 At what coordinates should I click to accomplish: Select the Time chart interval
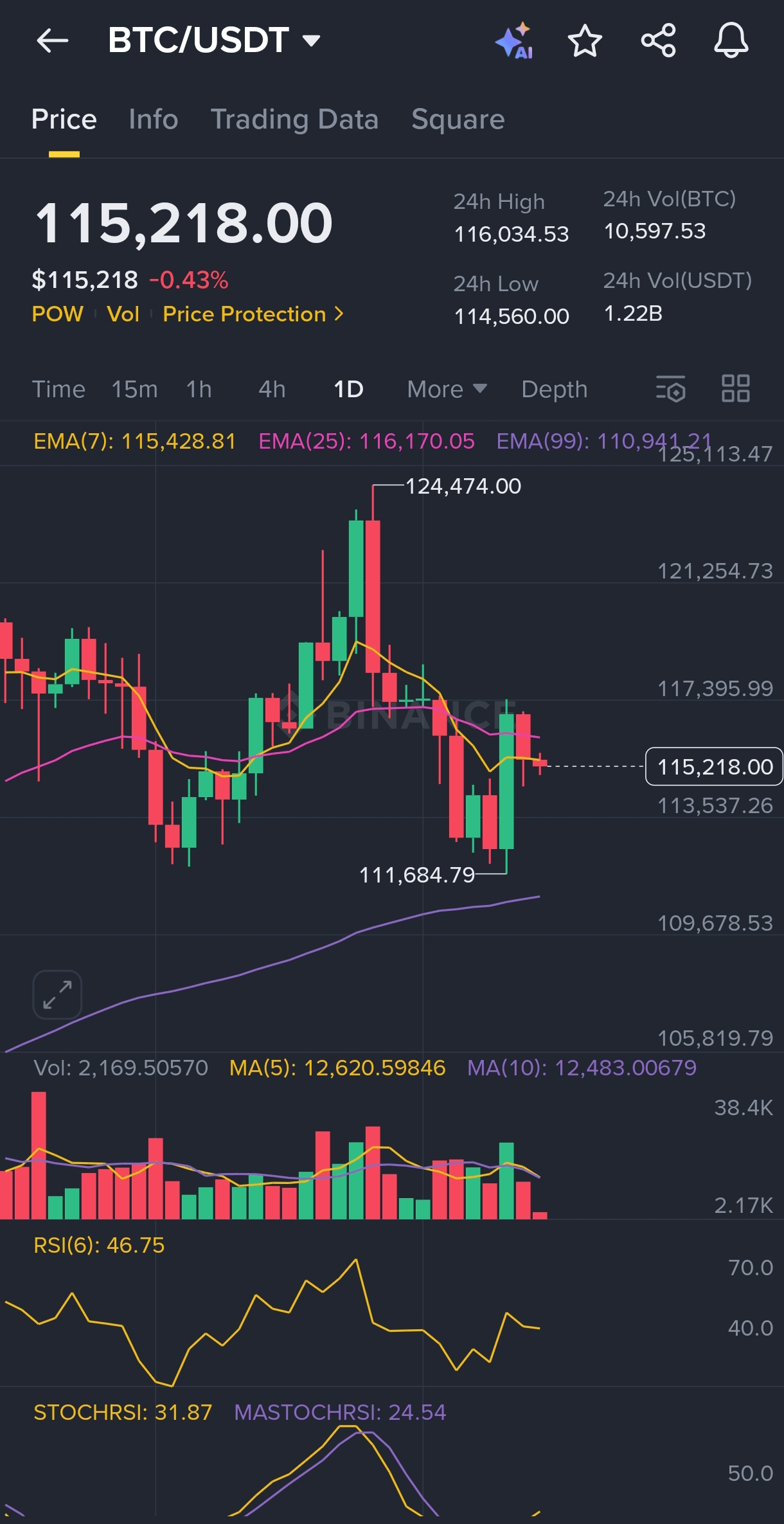(x=58, y=390)
